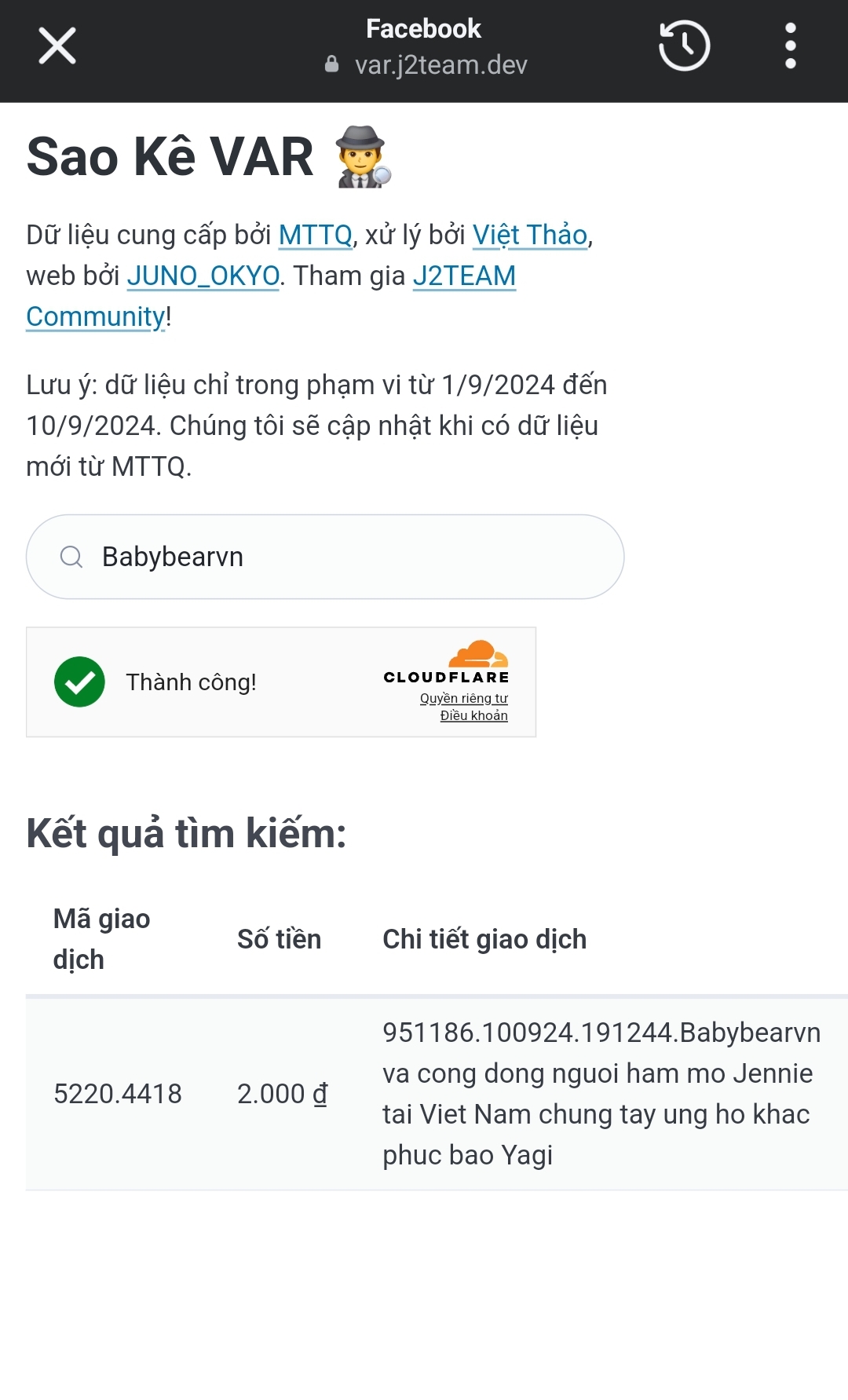Click the Chi tiết giao dịch column header

click(484, 938)
